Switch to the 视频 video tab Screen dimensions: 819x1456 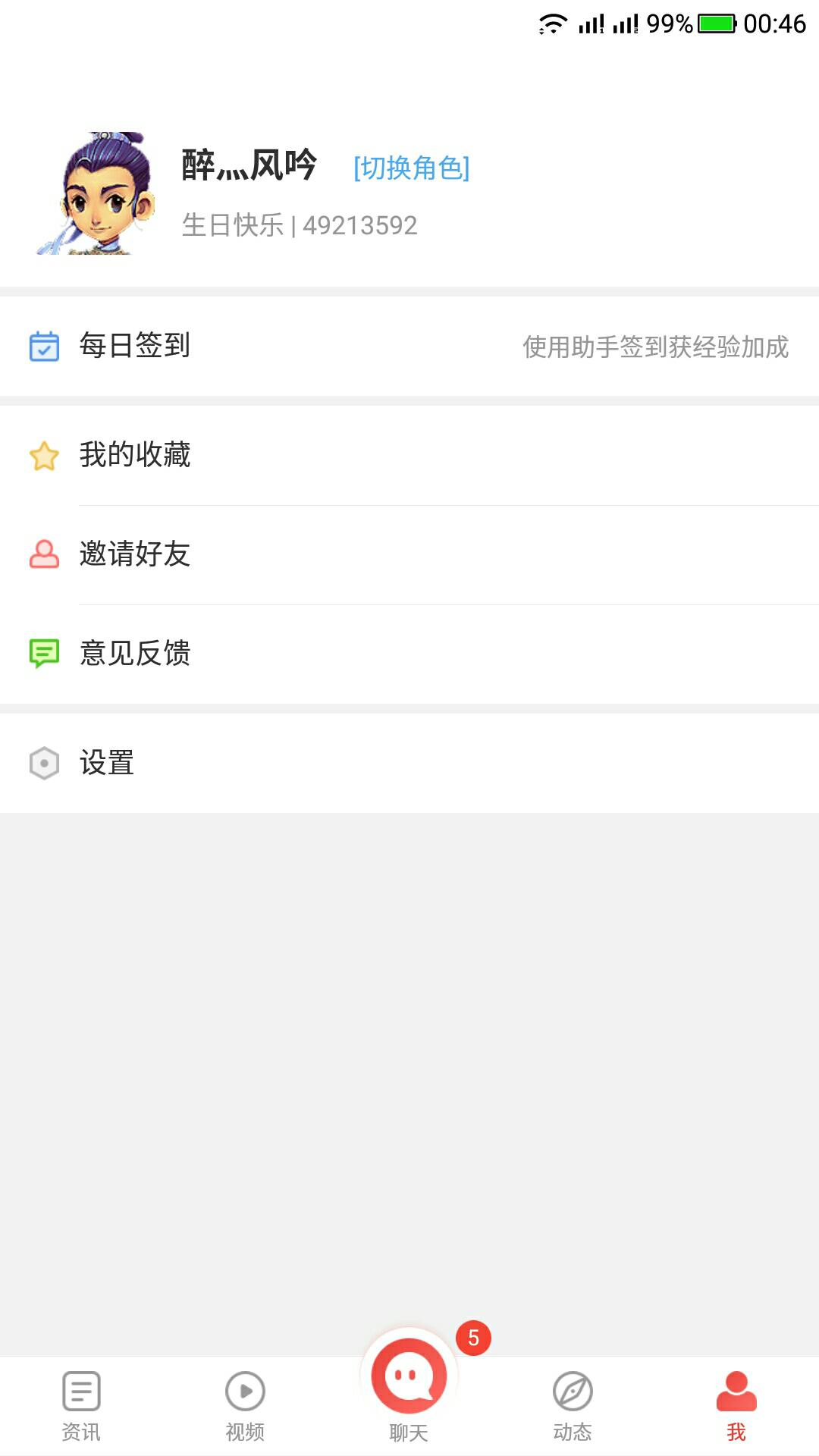point(245,1407)
